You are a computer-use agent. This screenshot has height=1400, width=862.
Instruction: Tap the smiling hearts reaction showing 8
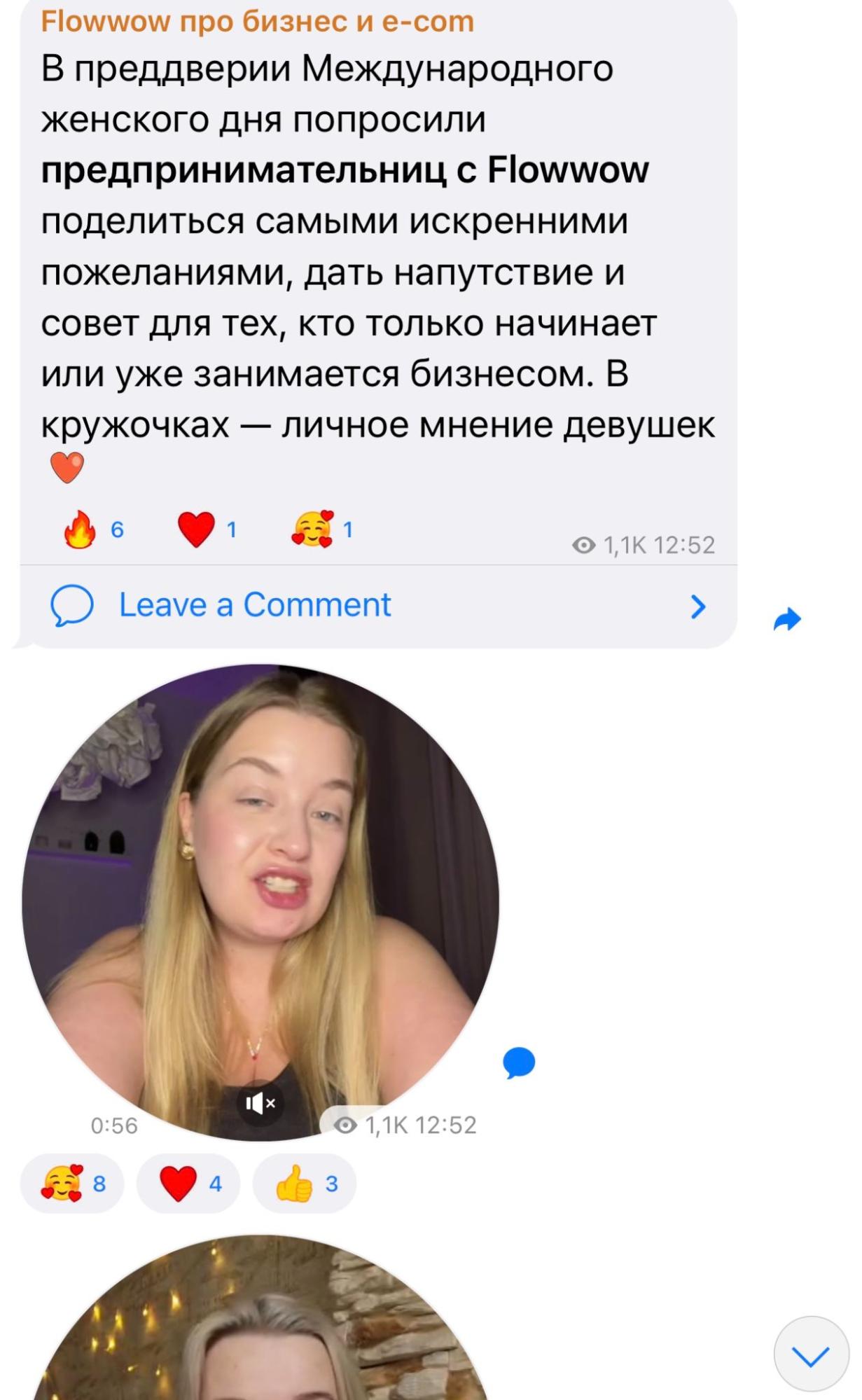point(73,1184)
